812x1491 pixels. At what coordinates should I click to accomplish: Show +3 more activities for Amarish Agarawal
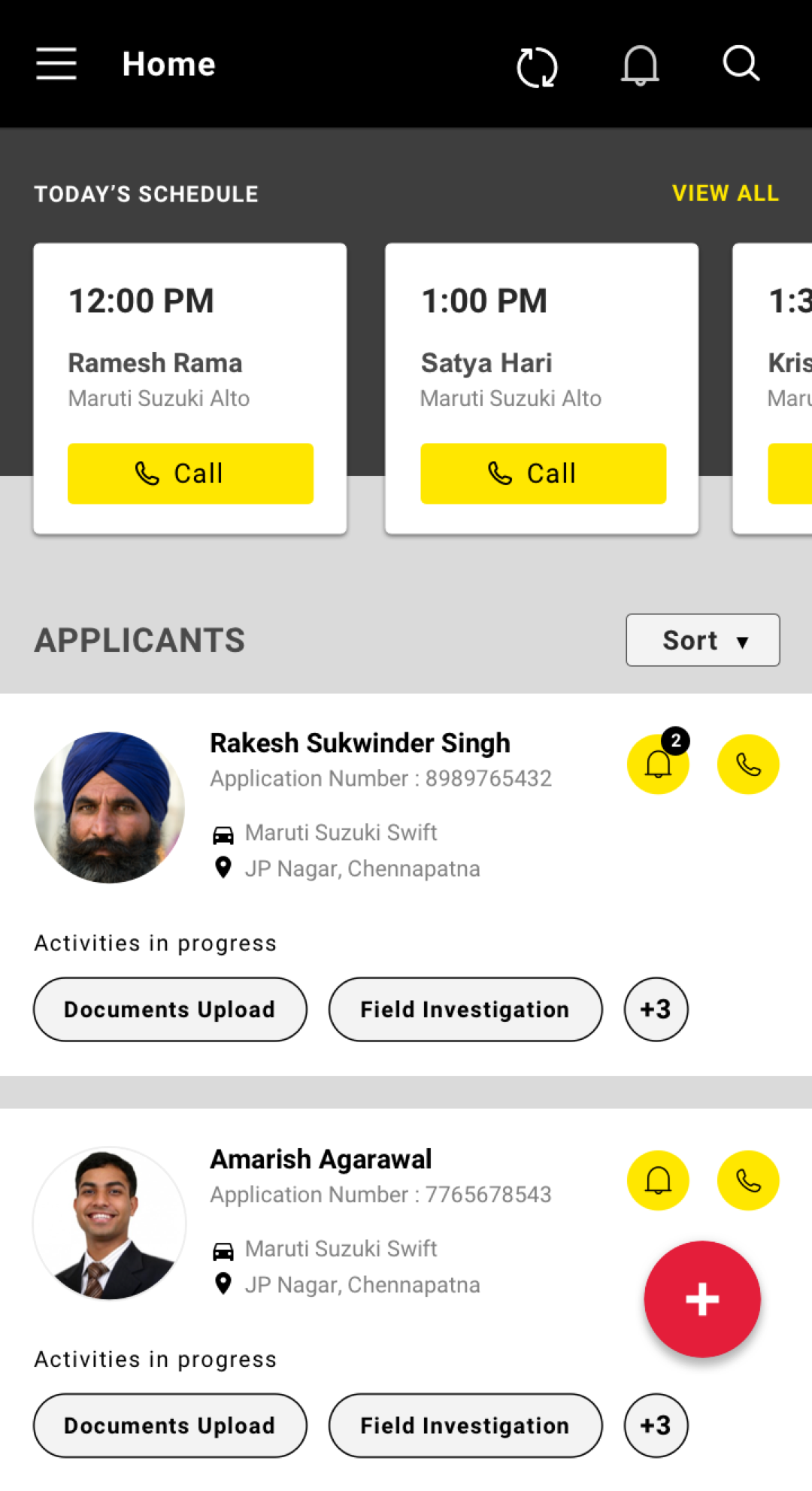656,1426
